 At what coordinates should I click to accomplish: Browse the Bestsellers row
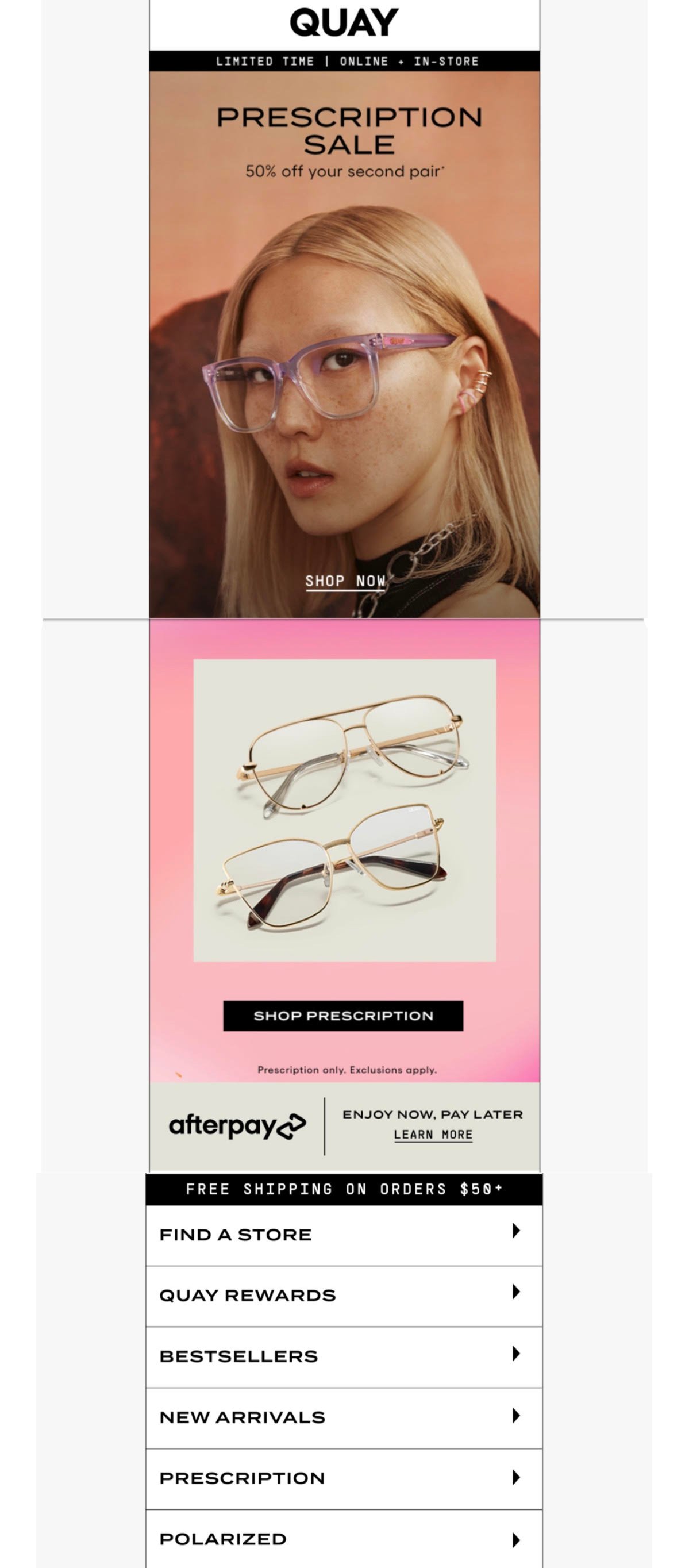pyautogui.click(x=344, y=1357)
